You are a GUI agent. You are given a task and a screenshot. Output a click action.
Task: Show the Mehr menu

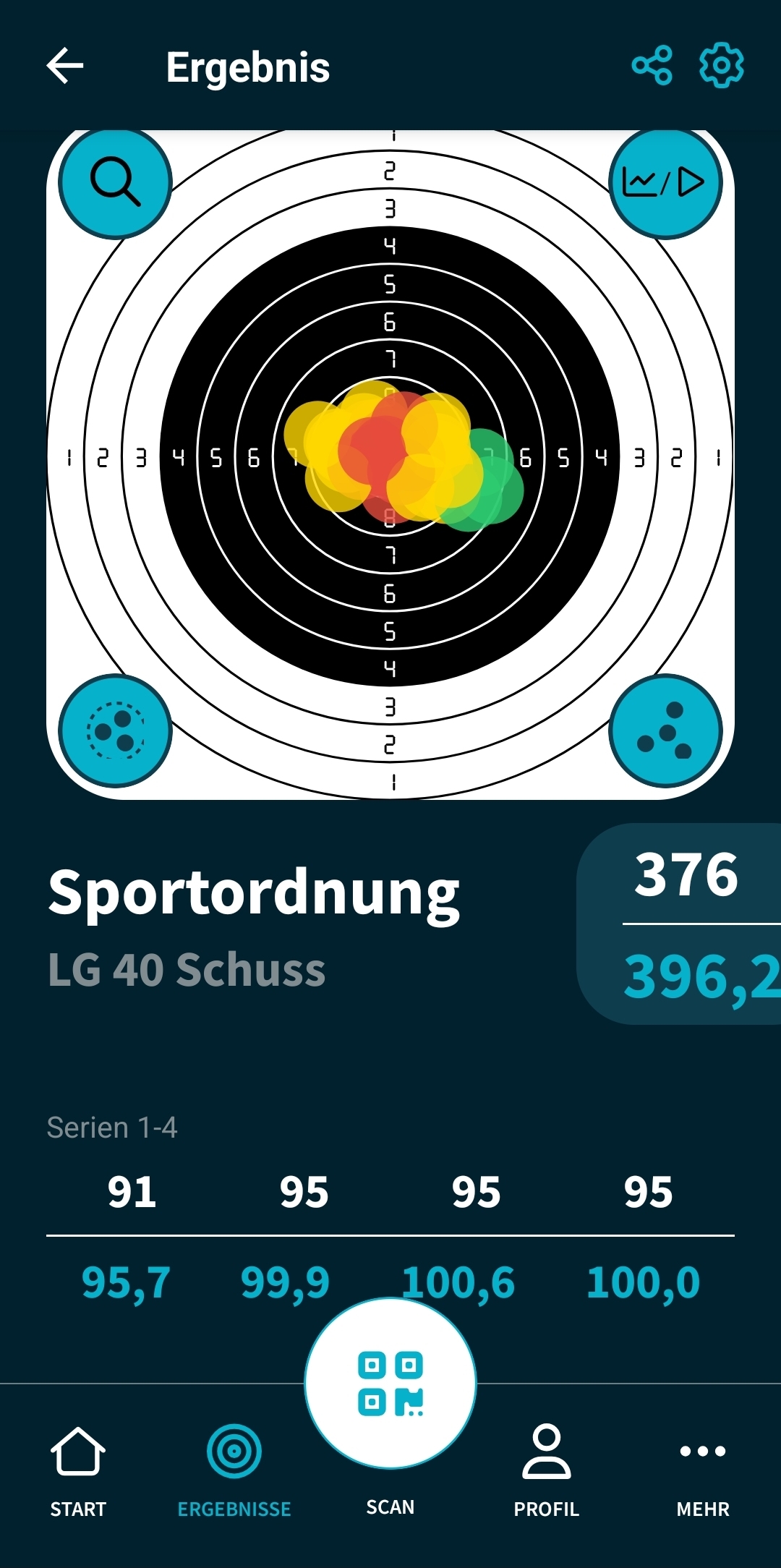pyautogui.click(x=703, y=1468)
